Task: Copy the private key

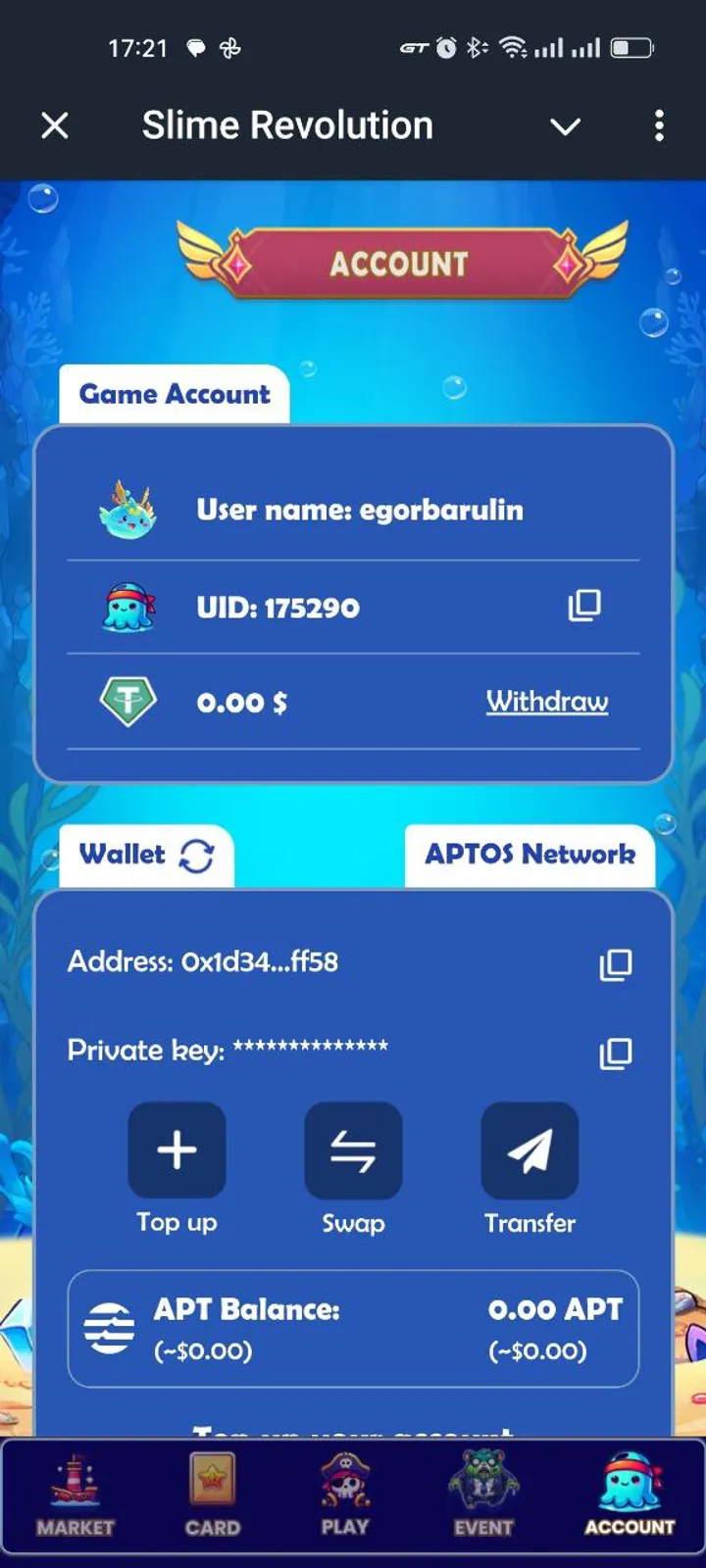Action: [616, 1053]
